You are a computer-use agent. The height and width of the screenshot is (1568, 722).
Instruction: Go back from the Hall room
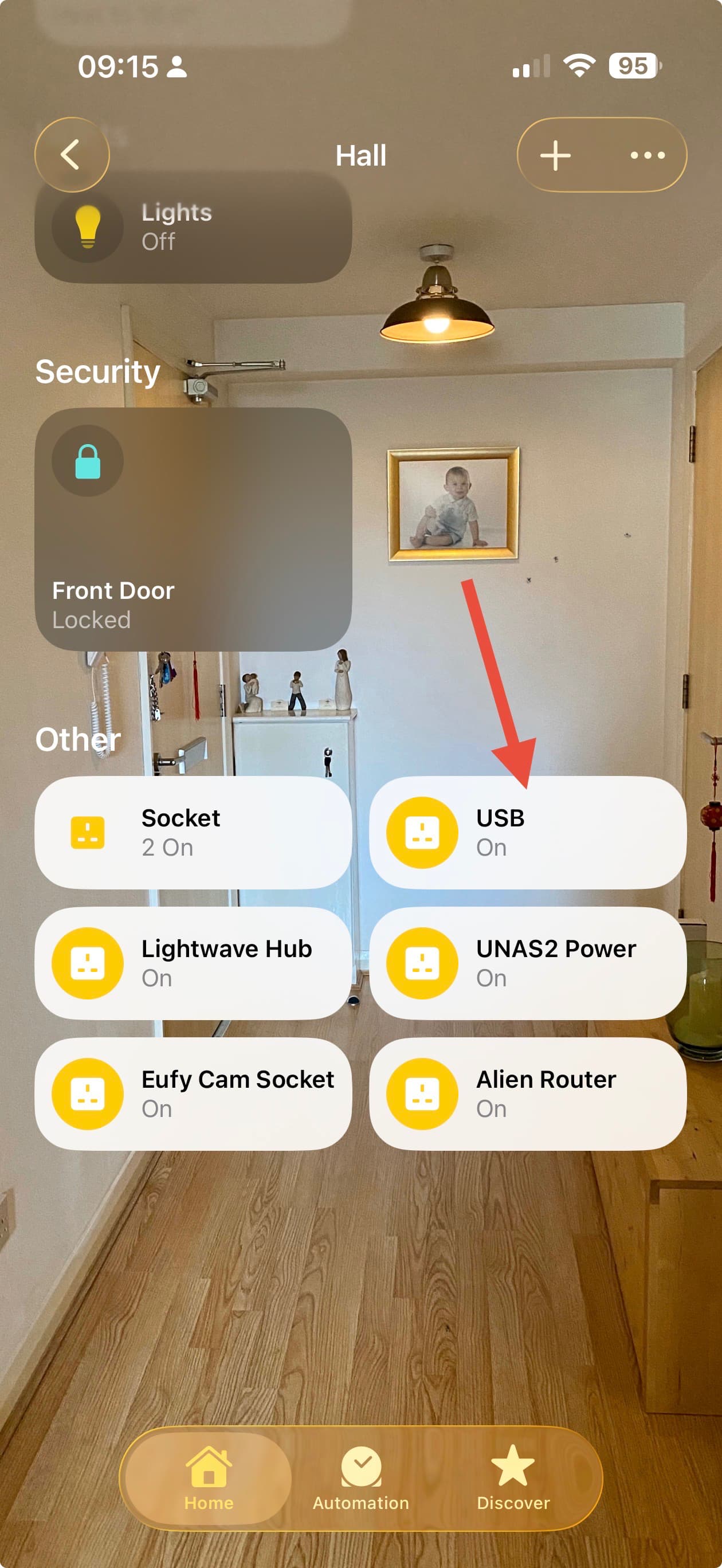point(72,155)
